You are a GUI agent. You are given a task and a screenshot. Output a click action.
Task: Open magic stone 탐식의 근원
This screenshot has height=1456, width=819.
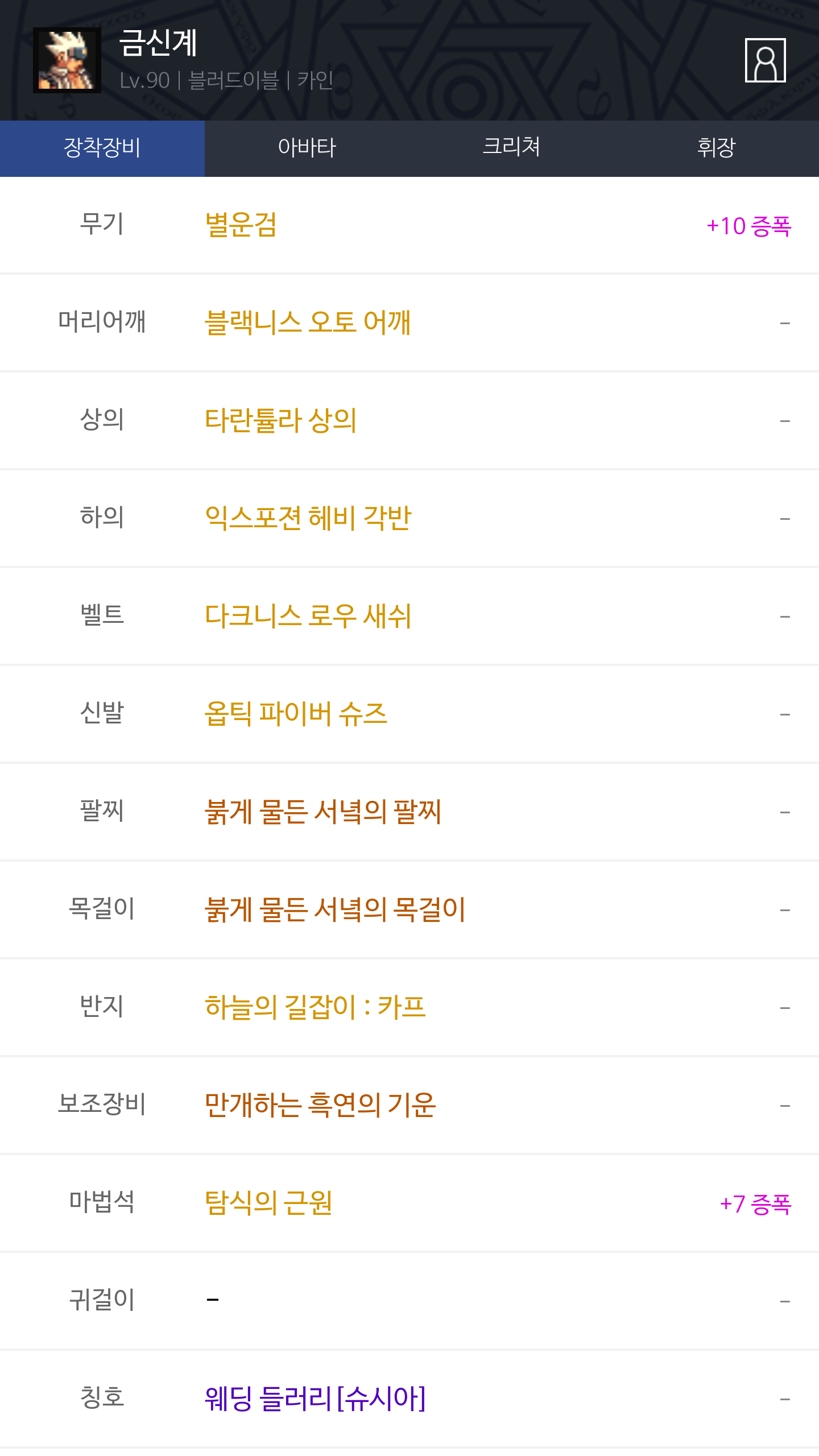tap(268, 1203)
